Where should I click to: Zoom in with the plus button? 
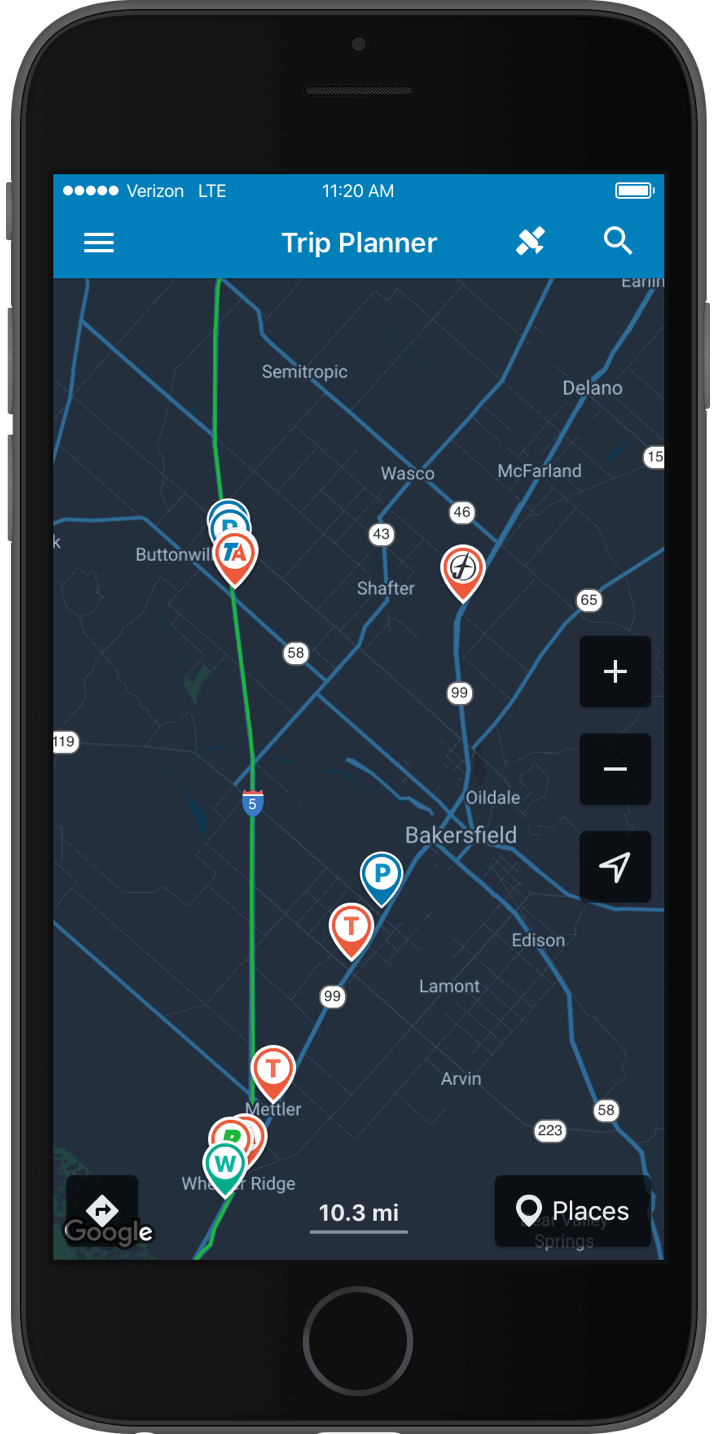[x=615, y=672]
